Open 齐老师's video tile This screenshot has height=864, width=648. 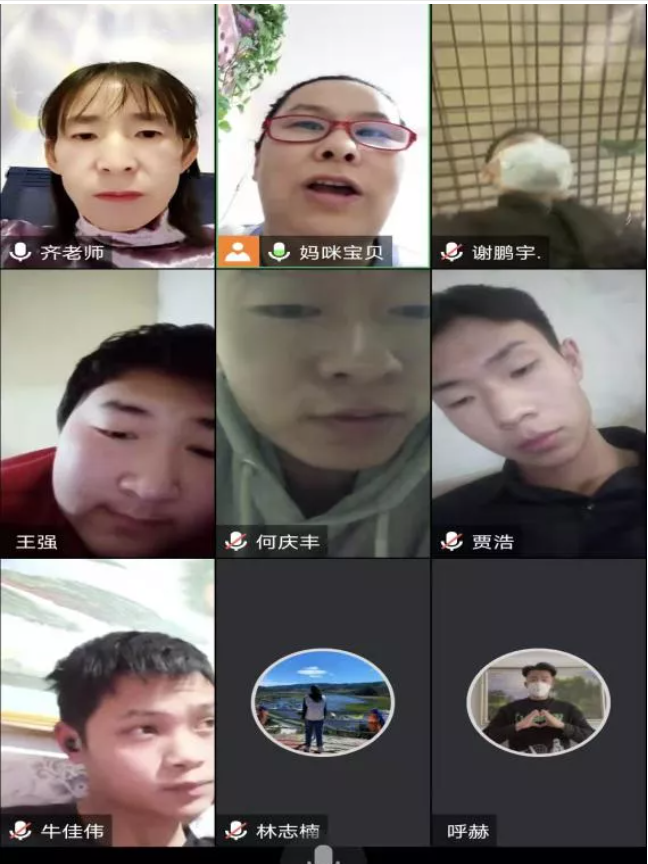coord(107,135)
